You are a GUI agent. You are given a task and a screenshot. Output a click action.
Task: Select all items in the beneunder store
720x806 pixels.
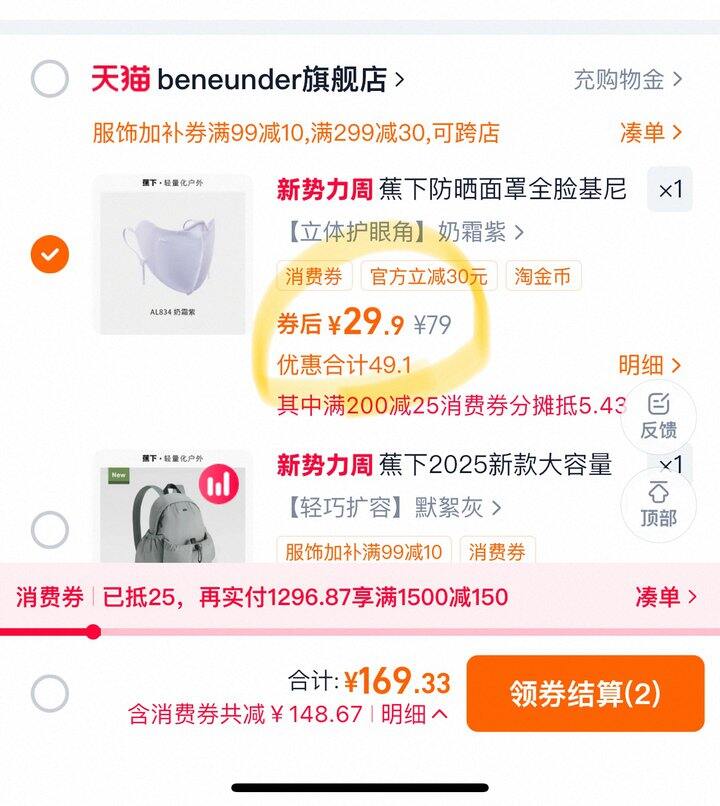click(x=50, y=79)
